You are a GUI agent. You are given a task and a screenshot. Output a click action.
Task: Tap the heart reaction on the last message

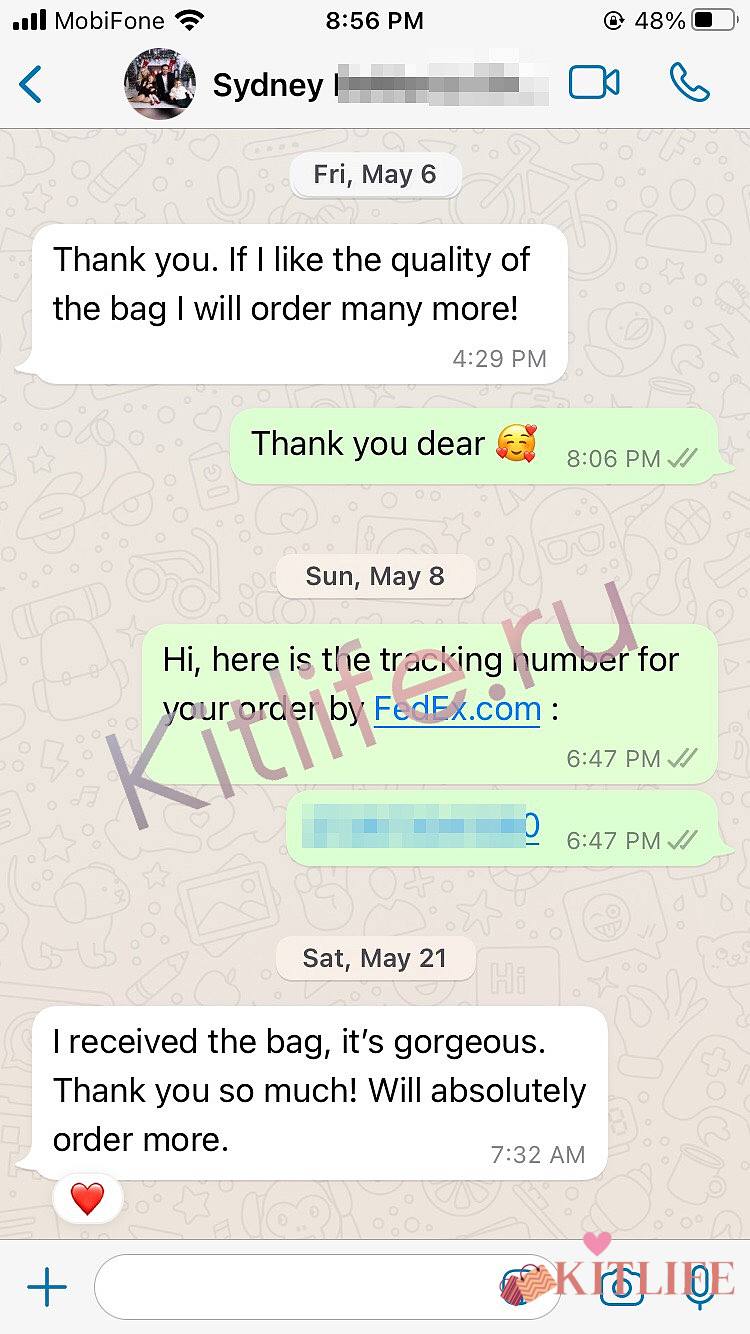[x=87, y=1197]
